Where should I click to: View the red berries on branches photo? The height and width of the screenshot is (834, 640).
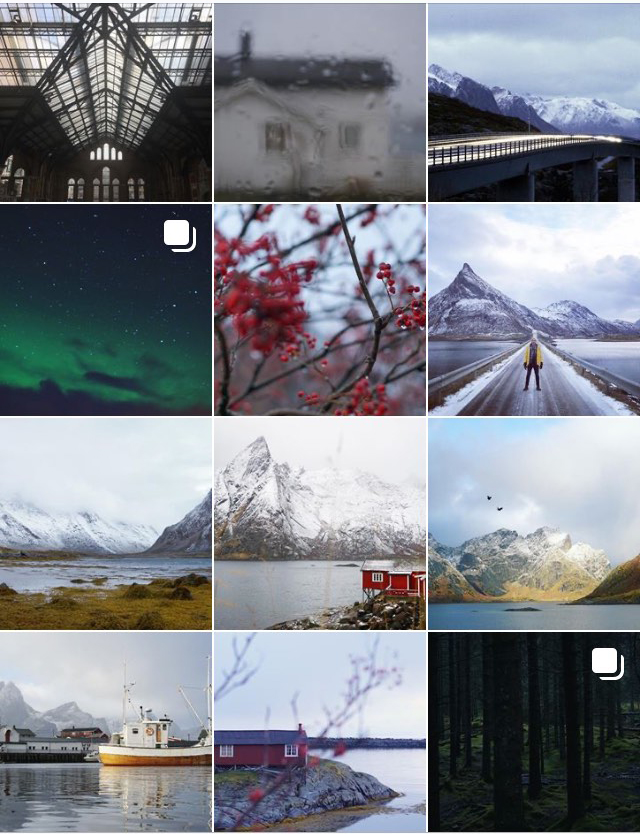[x=320, y=310]
